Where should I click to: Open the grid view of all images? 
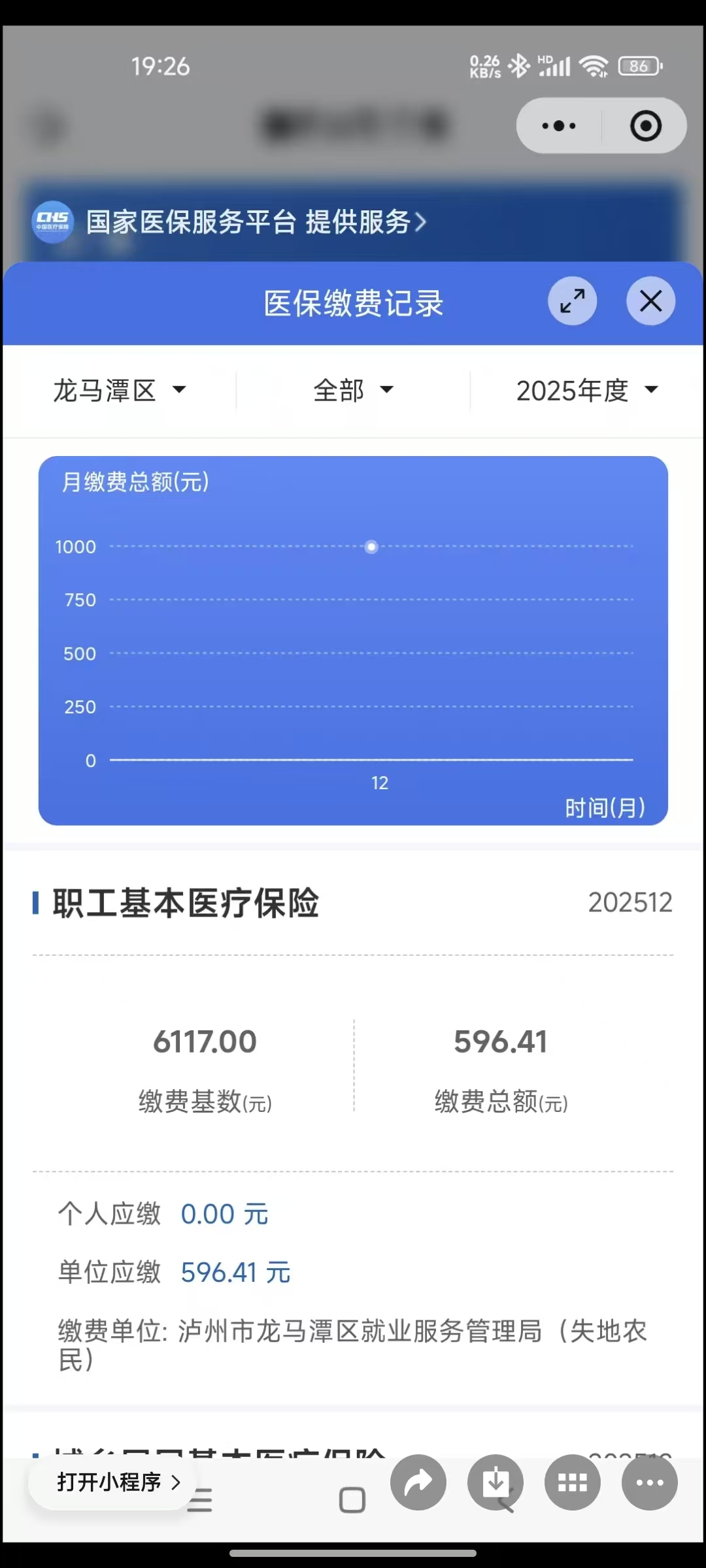(x=573, y=1482)
